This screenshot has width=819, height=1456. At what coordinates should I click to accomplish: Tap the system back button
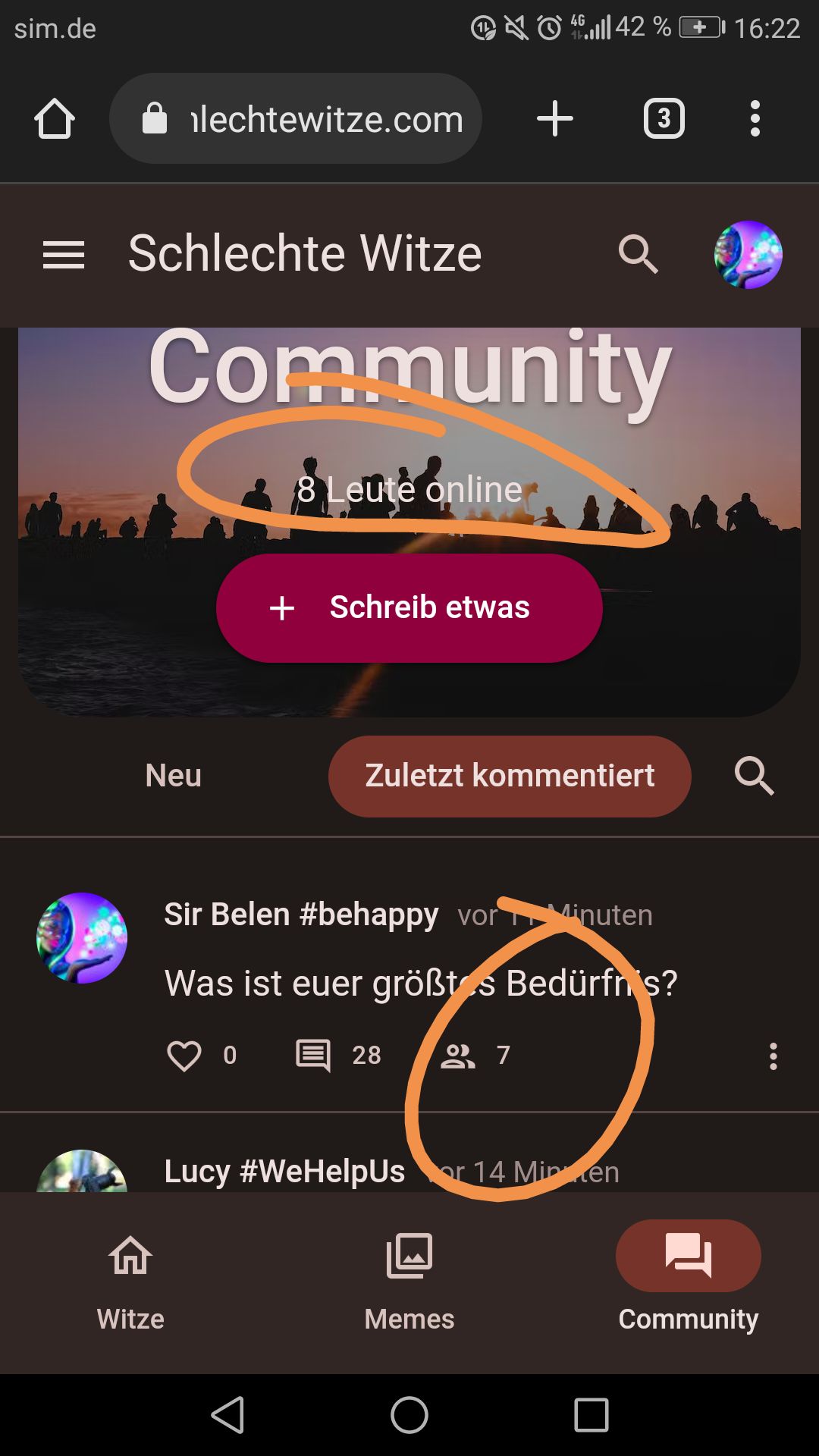pos(227,1415)
